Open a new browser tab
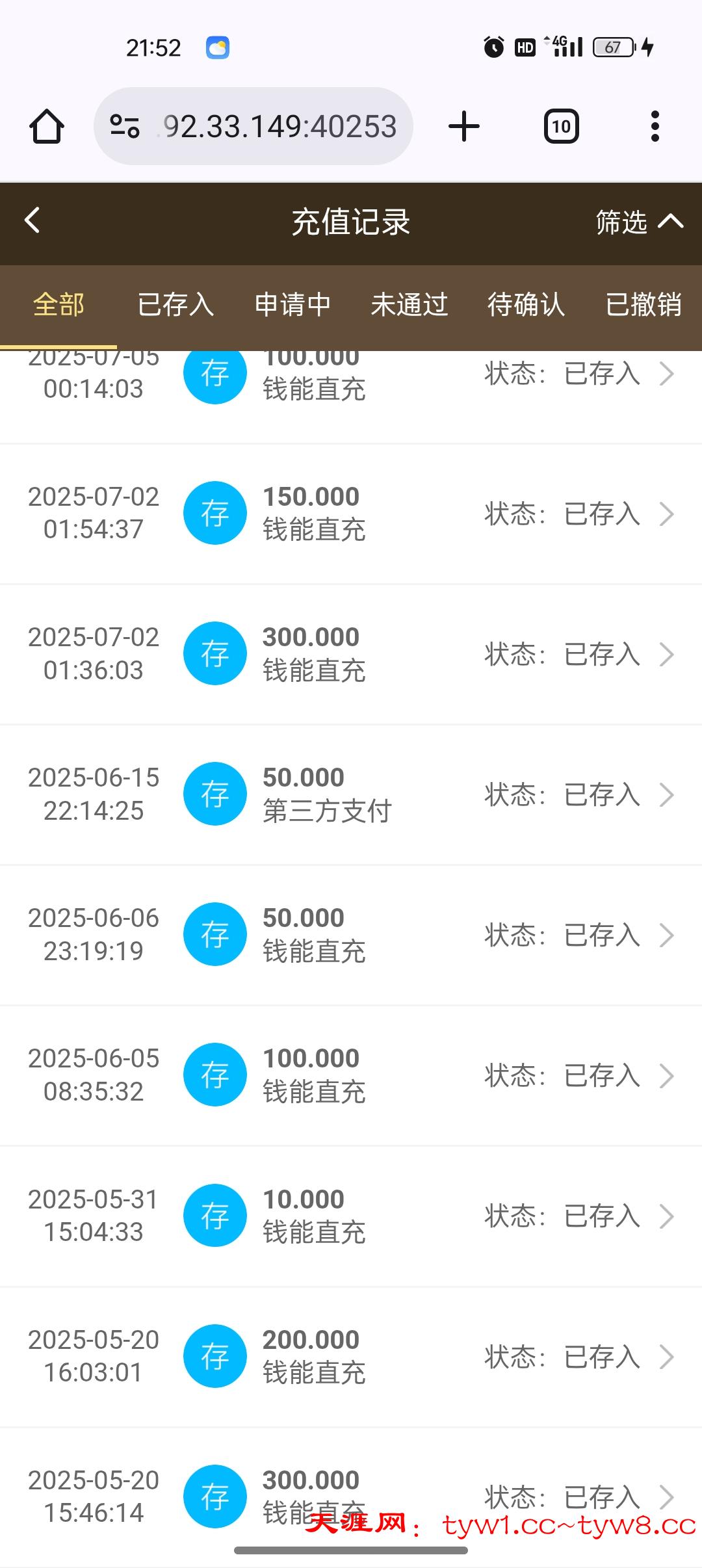The width and height of the screenshot is (702, 1568). (464, 126)
